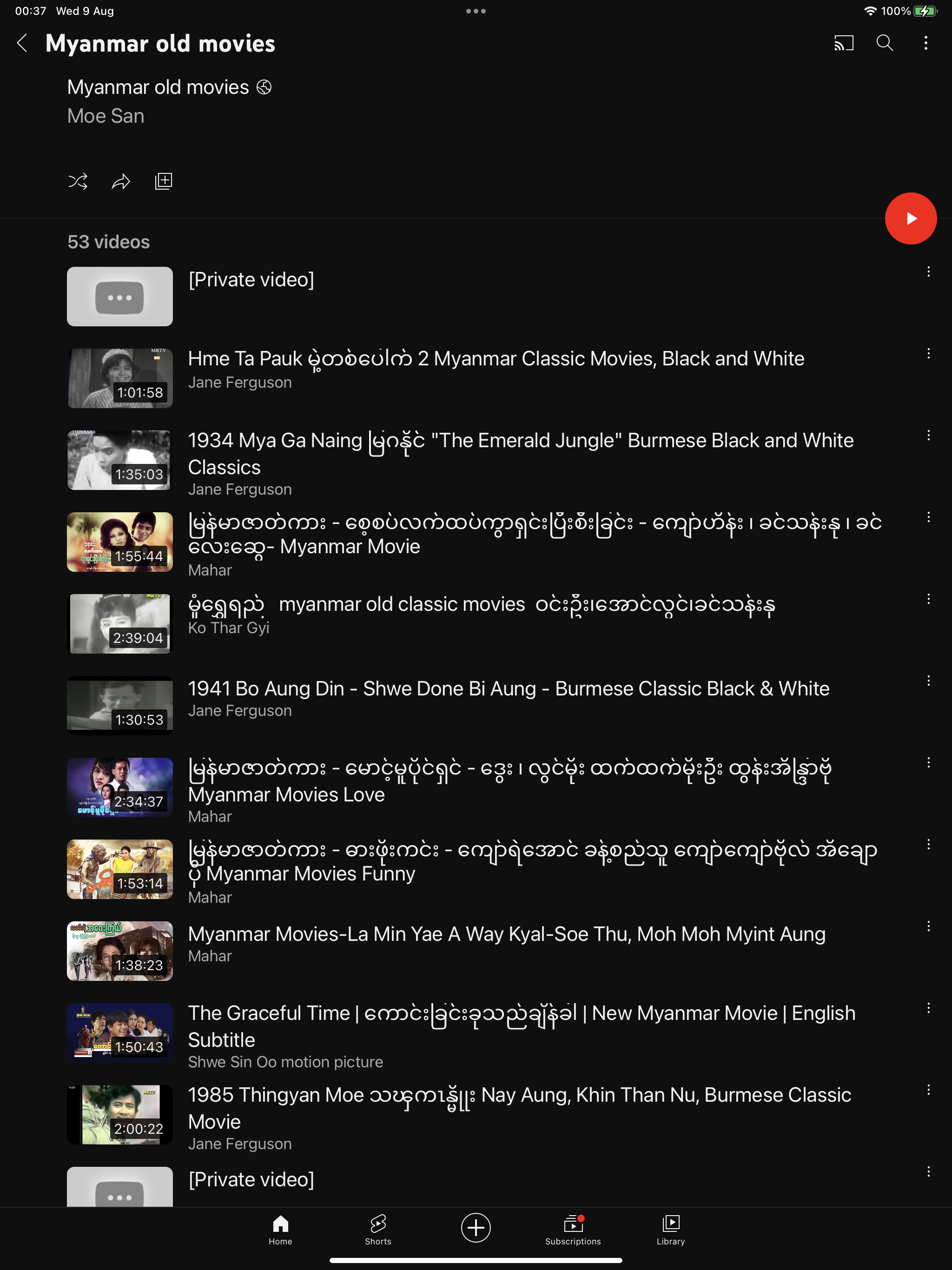This screenshot has height=1270, width=952.
Task: Open 1934 Mya Ga Naing video
Action: coord(520,441)
